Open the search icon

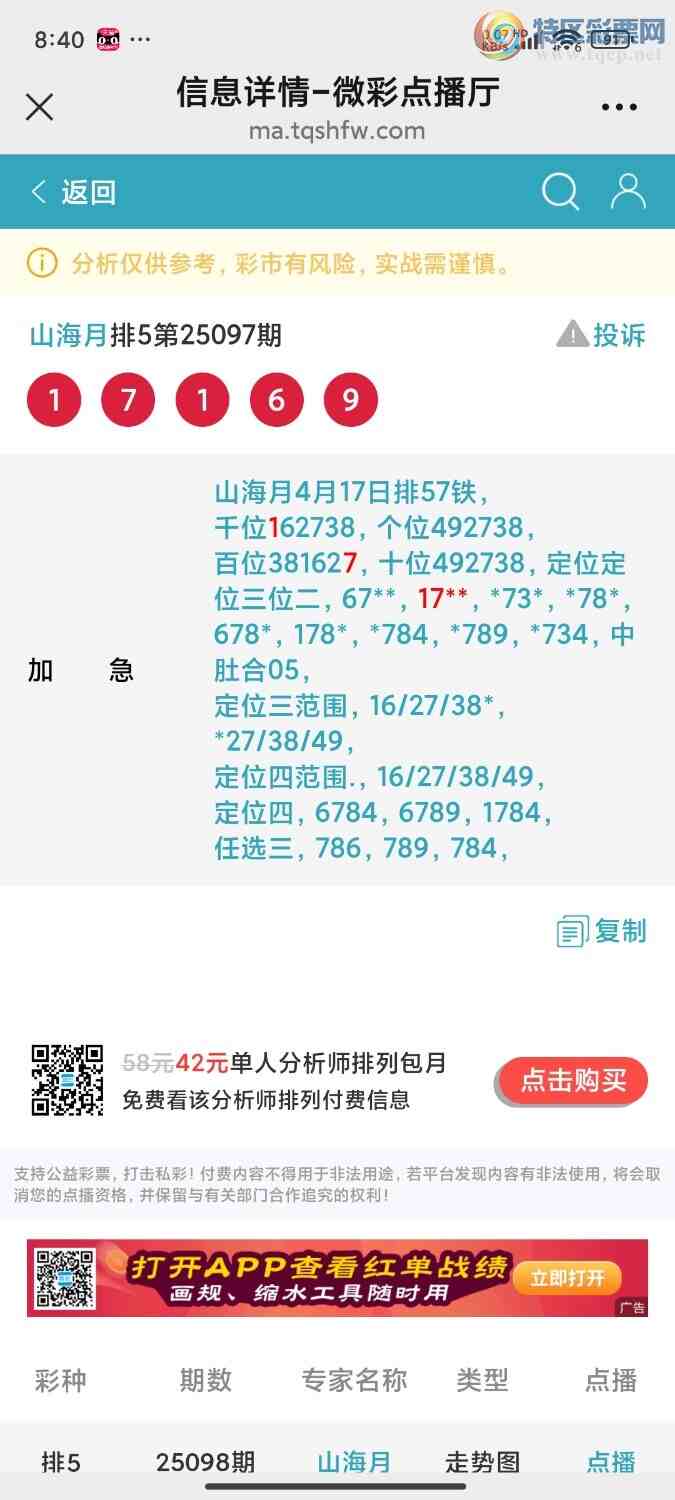(560, 192)
